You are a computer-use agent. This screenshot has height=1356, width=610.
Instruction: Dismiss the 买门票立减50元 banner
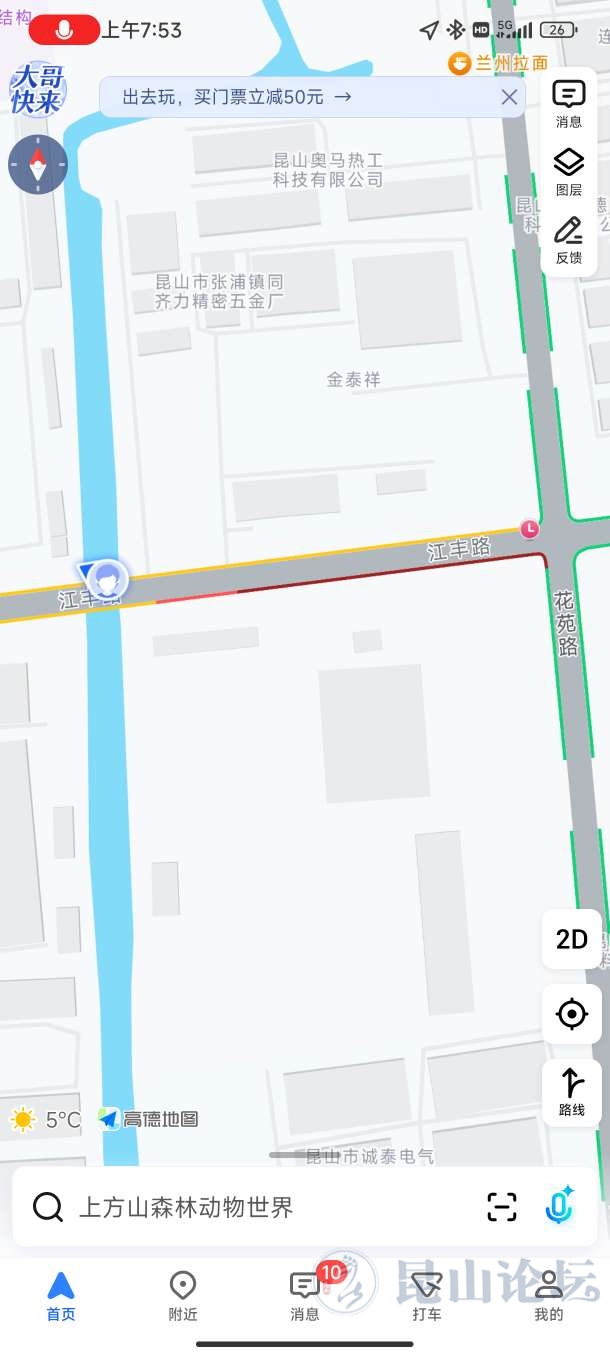coord(509,97)
